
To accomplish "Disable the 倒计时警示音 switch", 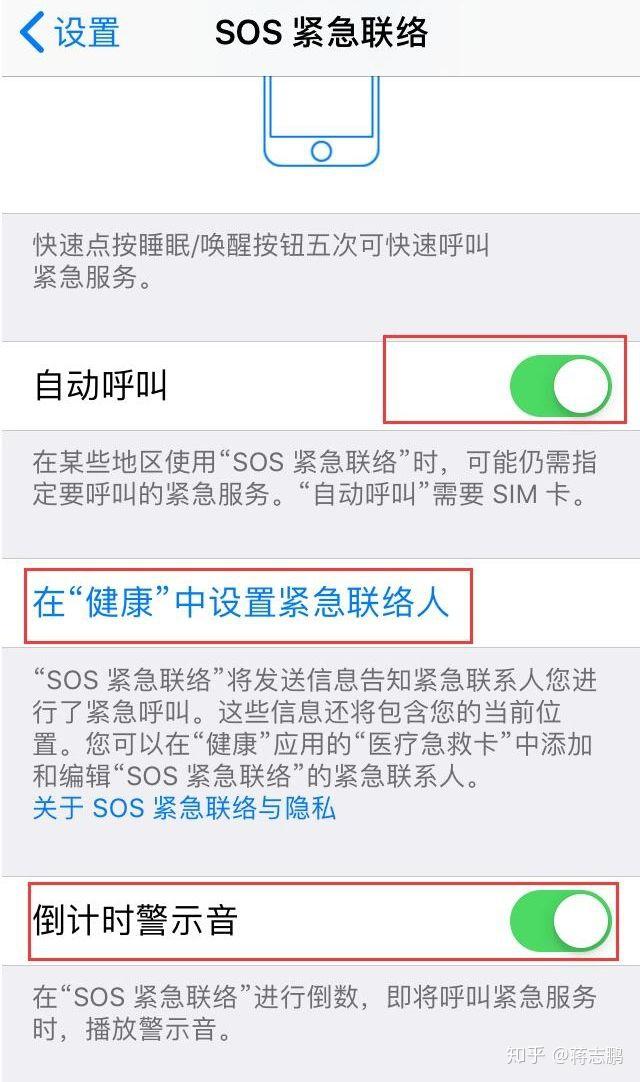I will [559, 921].
